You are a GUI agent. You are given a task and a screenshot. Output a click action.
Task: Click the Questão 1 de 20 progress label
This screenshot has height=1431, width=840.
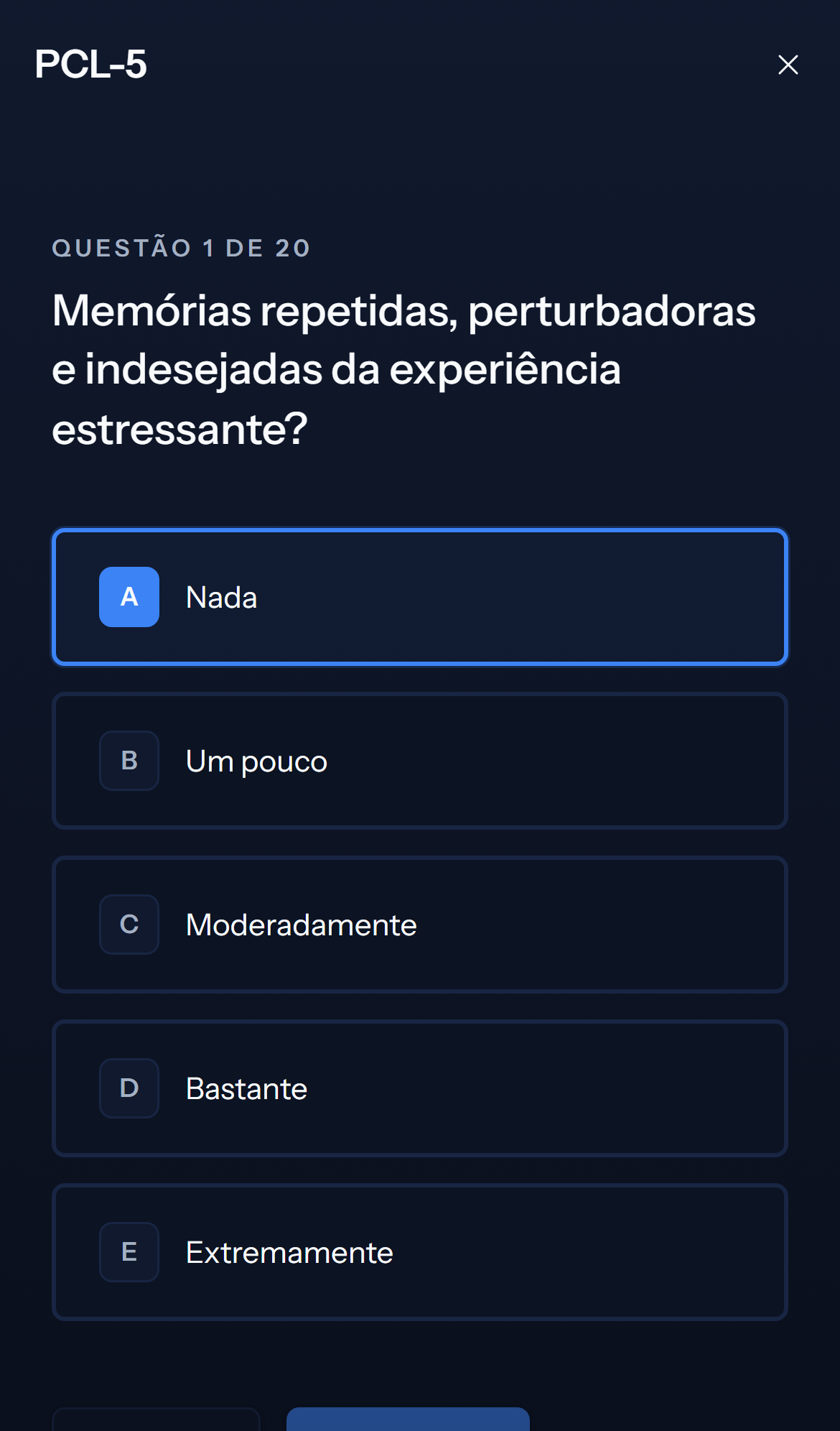[180, 247]
